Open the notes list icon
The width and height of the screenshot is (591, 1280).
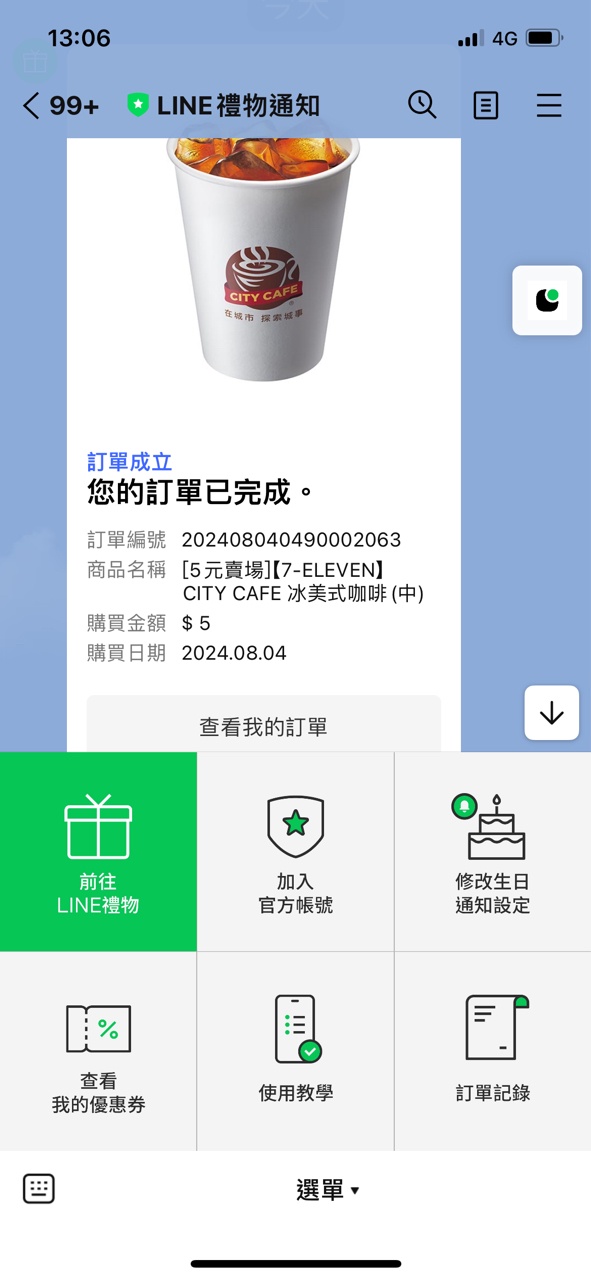(486, 105)
